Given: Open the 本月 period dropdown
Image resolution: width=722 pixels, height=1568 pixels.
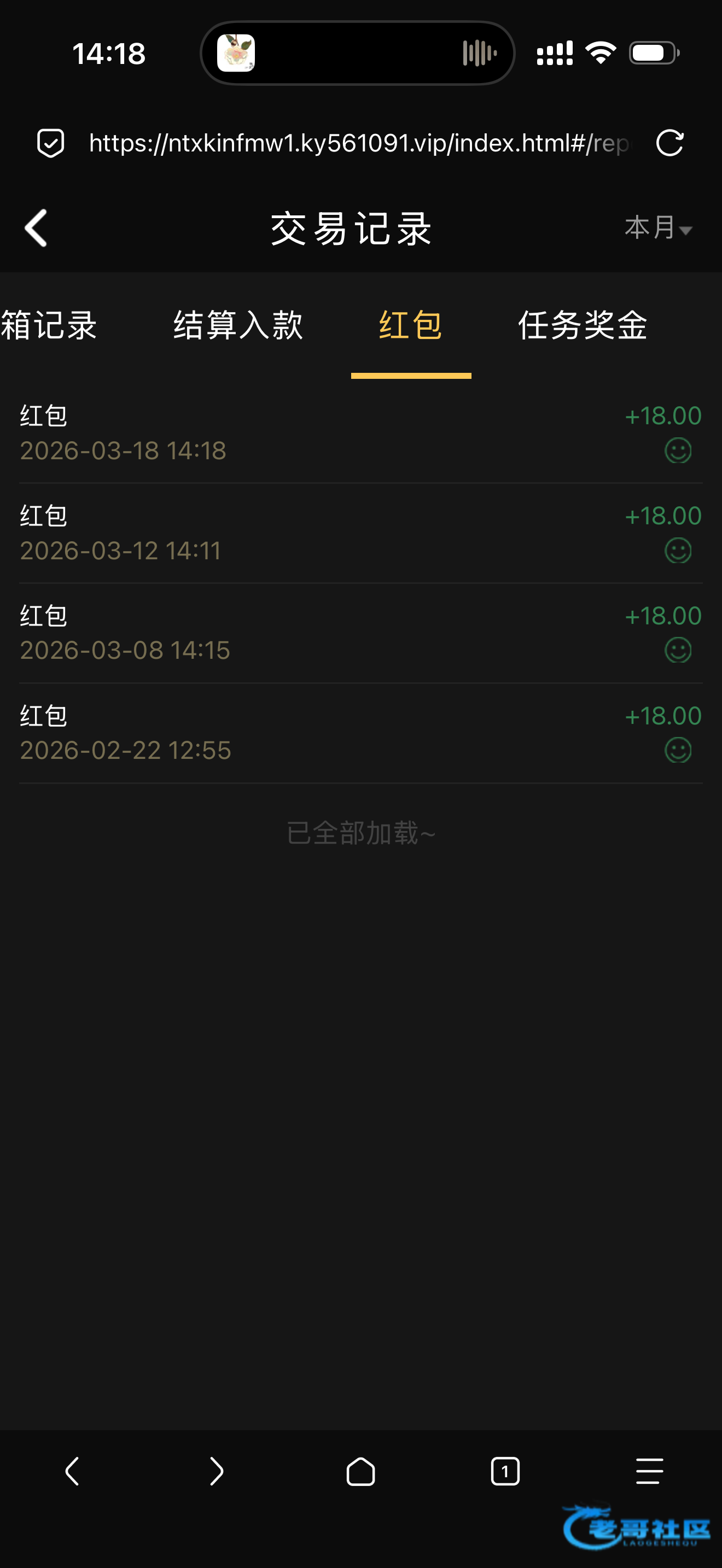Looking at the screenshot, I should click(658, 229).
